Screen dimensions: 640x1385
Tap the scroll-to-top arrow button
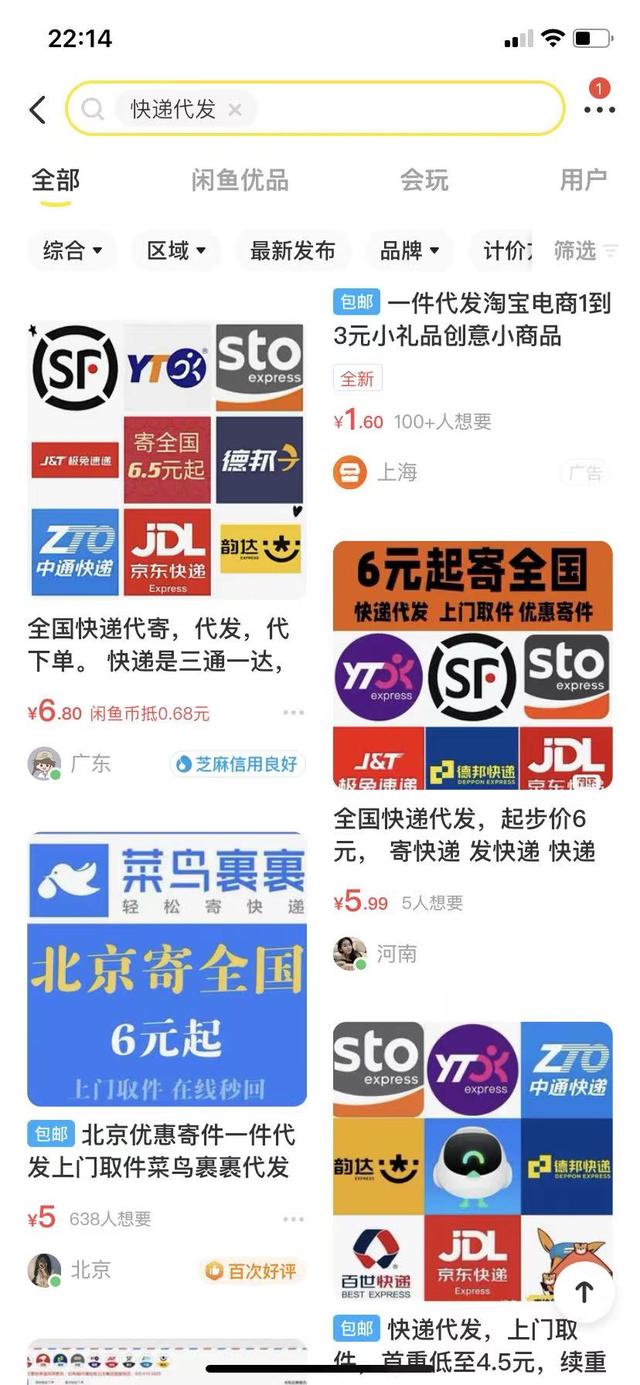(x=584, y=1291)
